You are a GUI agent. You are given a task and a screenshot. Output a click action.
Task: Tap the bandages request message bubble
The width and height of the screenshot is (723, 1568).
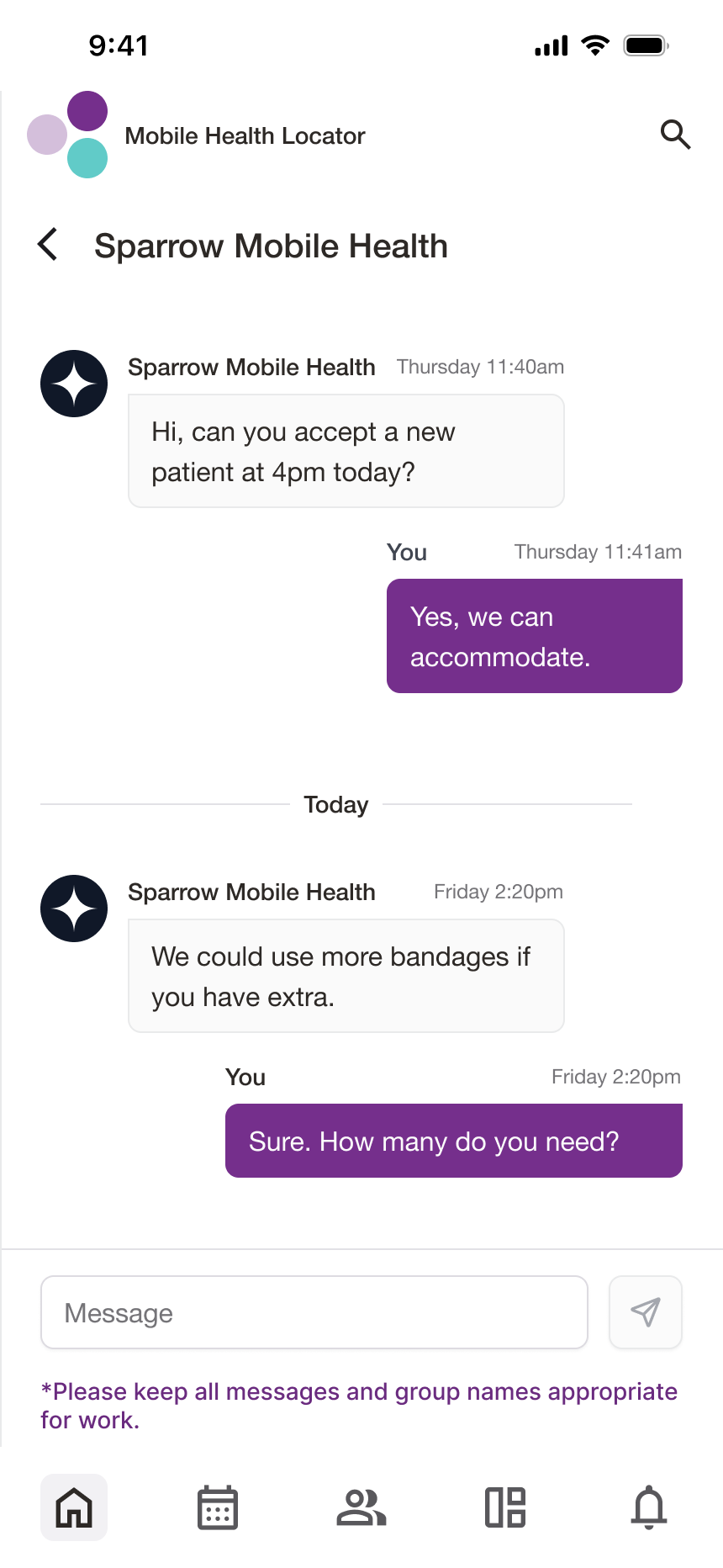[346, 976]
